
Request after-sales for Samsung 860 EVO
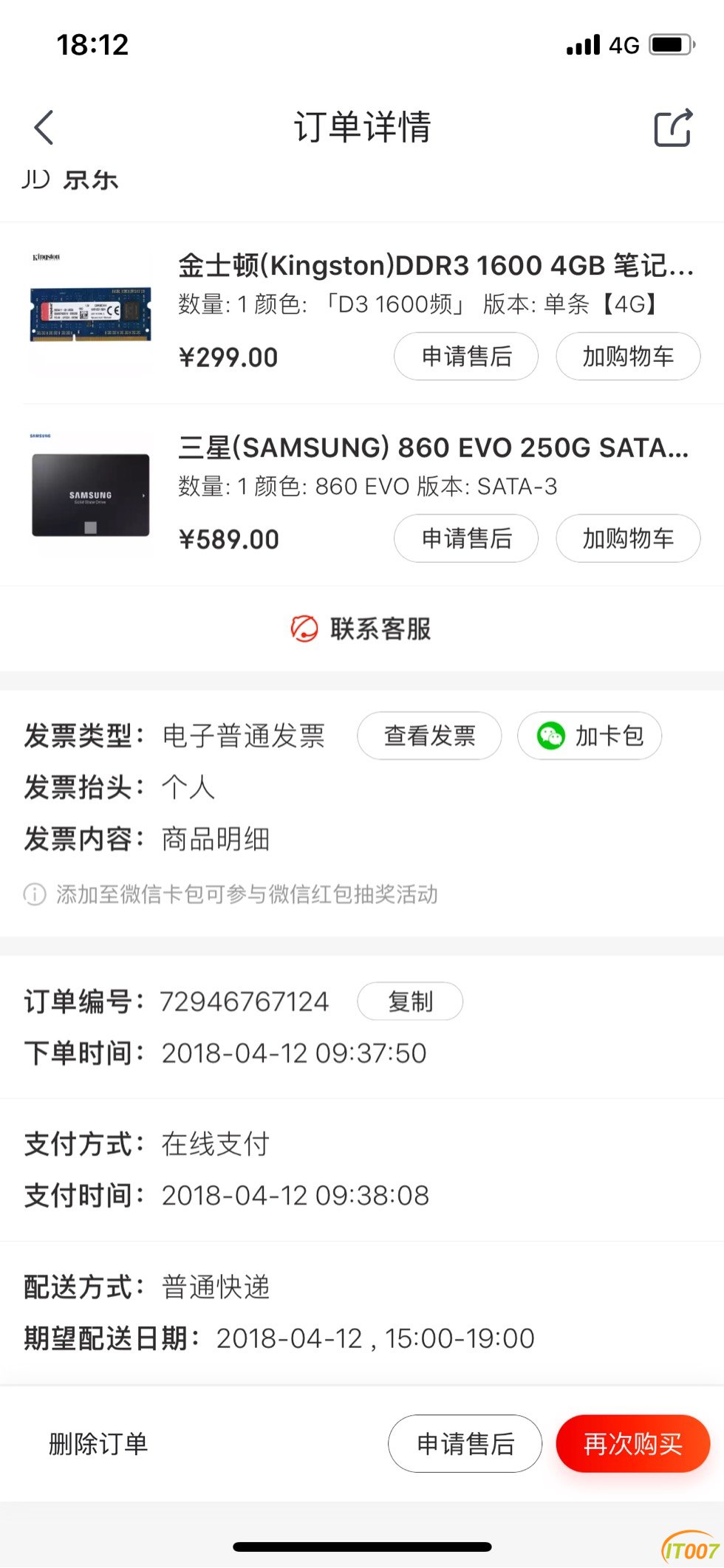(466, 538)
